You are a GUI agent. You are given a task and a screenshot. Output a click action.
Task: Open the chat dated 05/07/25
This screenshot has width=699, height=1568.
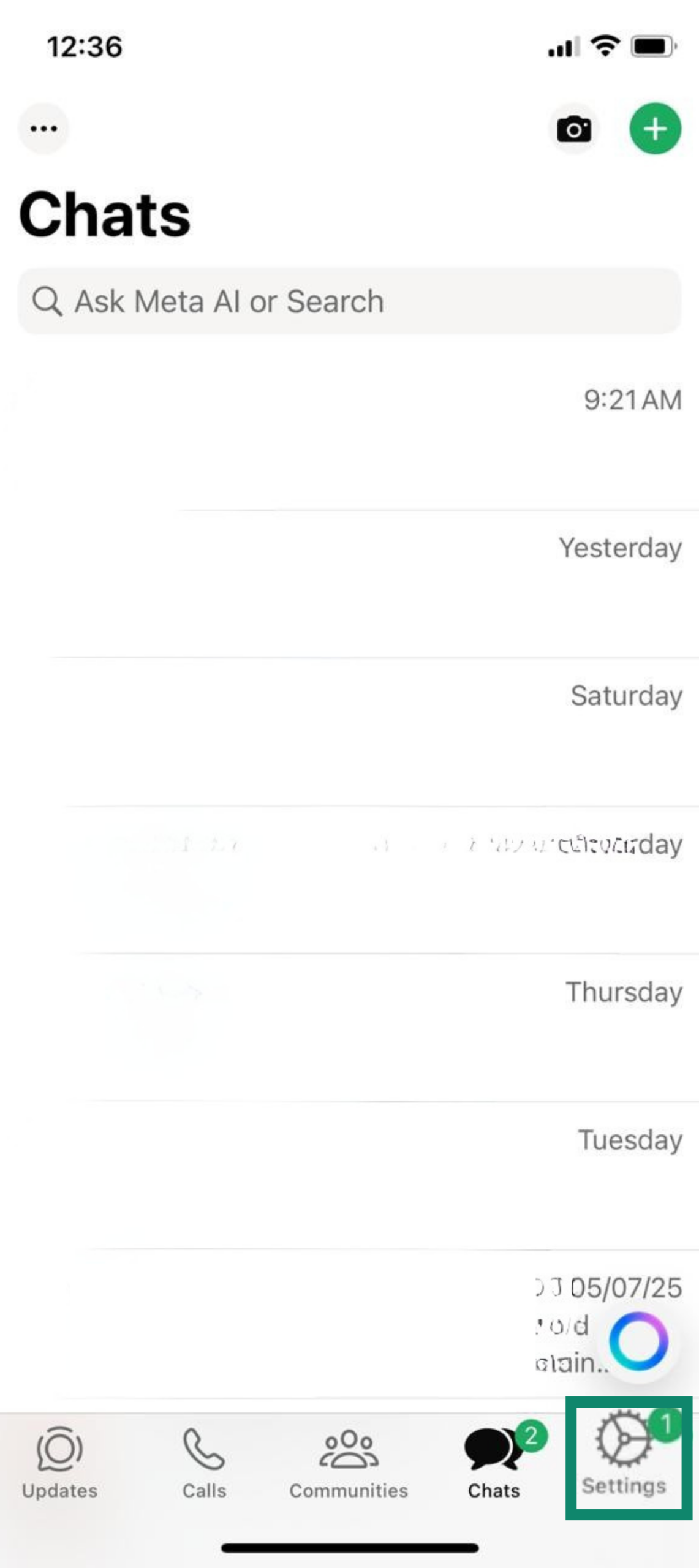click(x=306, y=1323)
